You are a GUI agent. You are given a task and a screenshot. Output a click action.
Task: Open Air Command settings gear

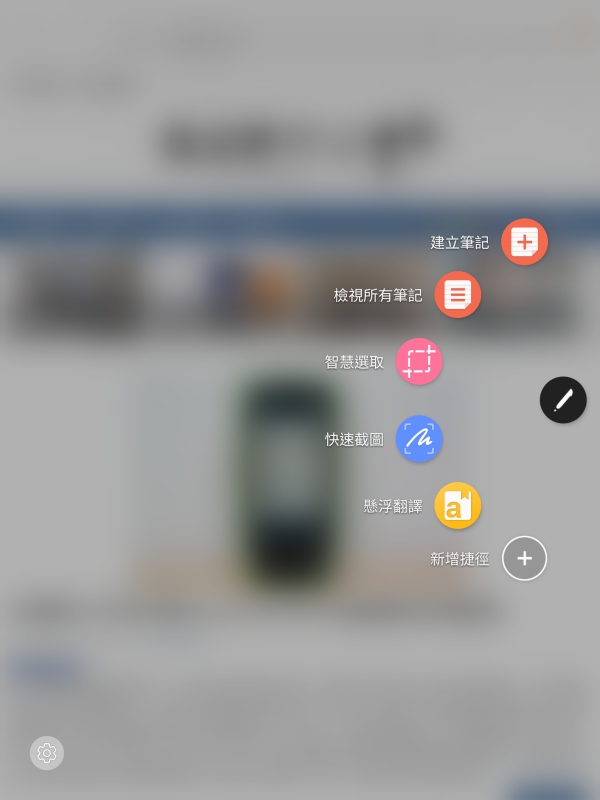pos(47,753)
